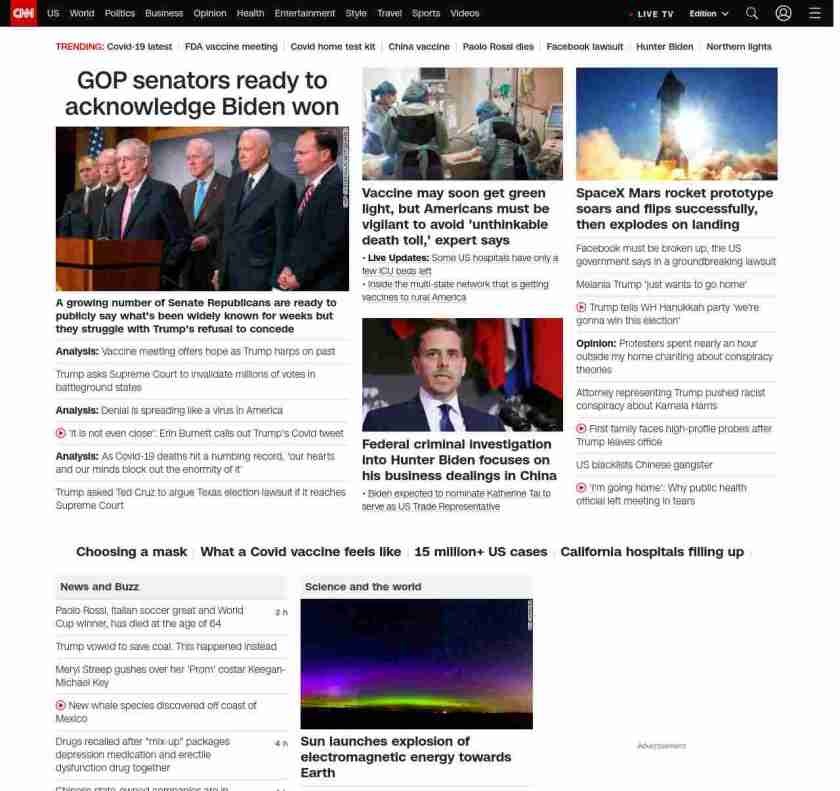The image size is (840, 791).
Task: Open California hospitals filling up link
Action: point(651,552)
